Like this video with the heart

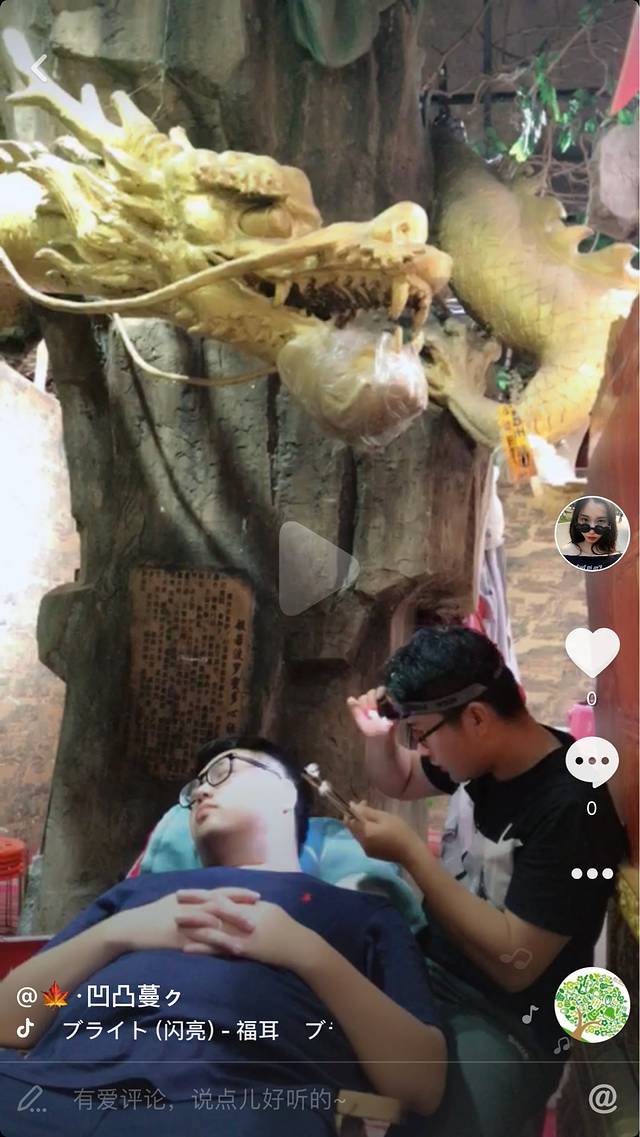[592, 652]
